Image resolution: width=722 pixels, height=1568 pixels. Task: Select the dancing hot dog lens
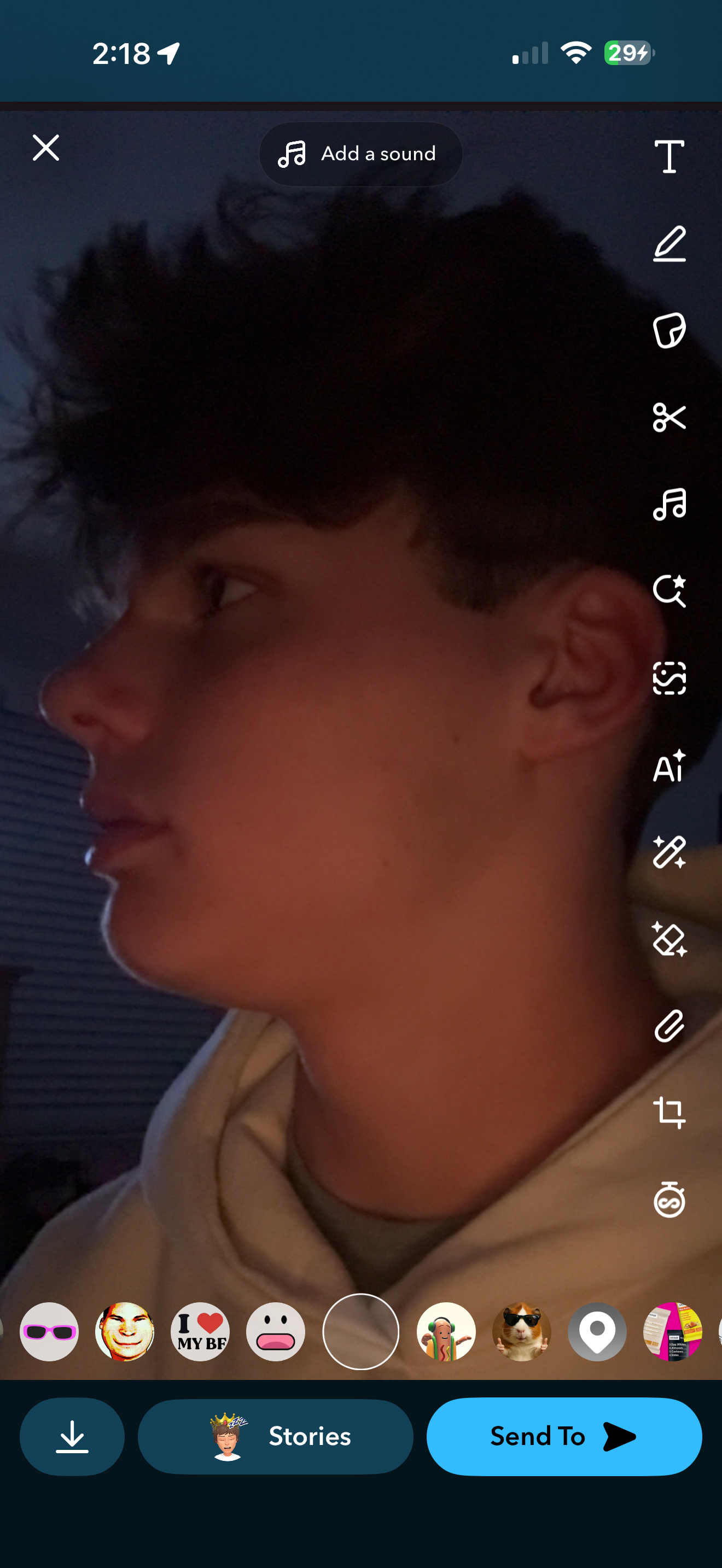tap(446, 1332)
